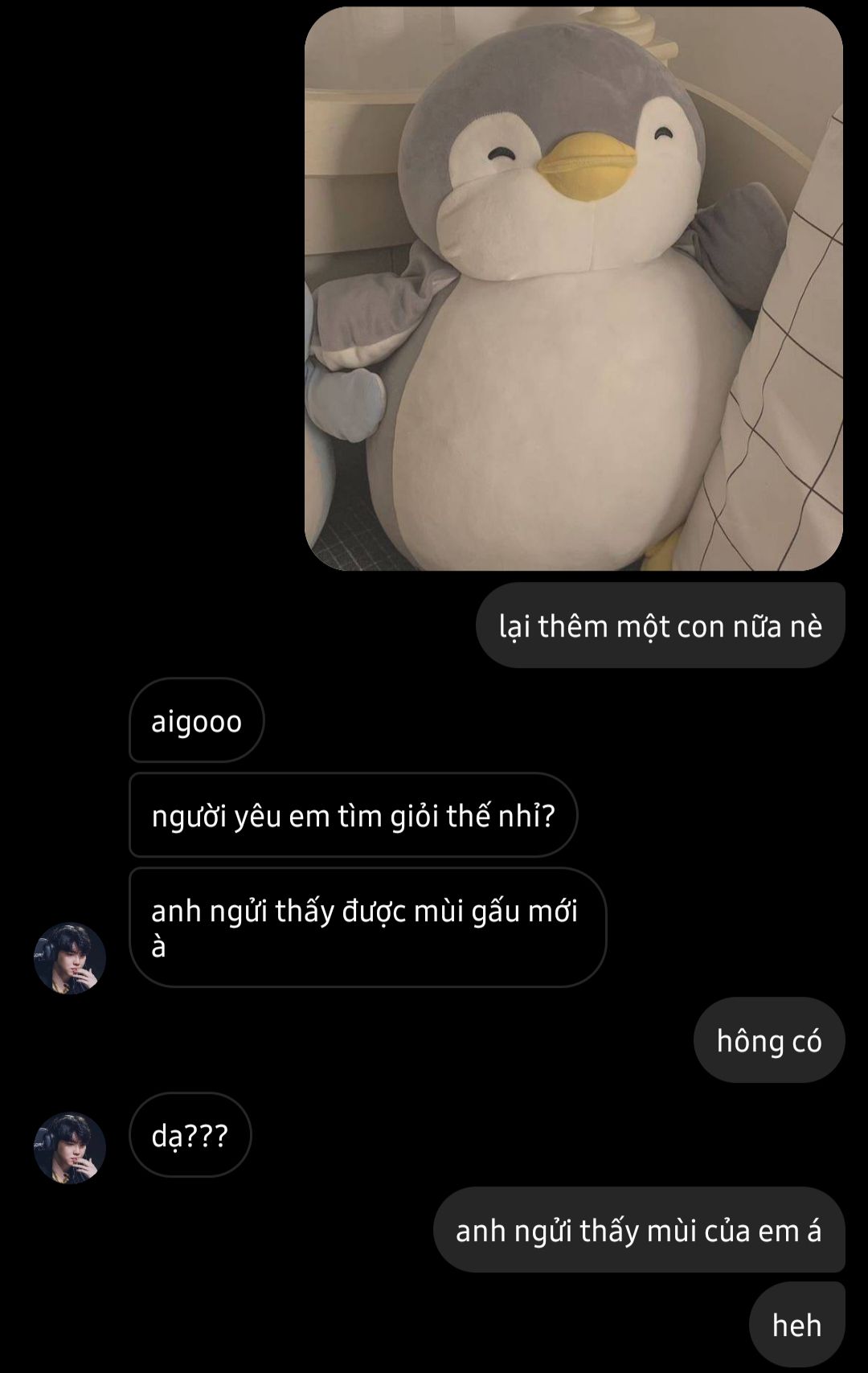
Task: Open sender's avatar beside "dạ???" message
Action: point(70,1148)
